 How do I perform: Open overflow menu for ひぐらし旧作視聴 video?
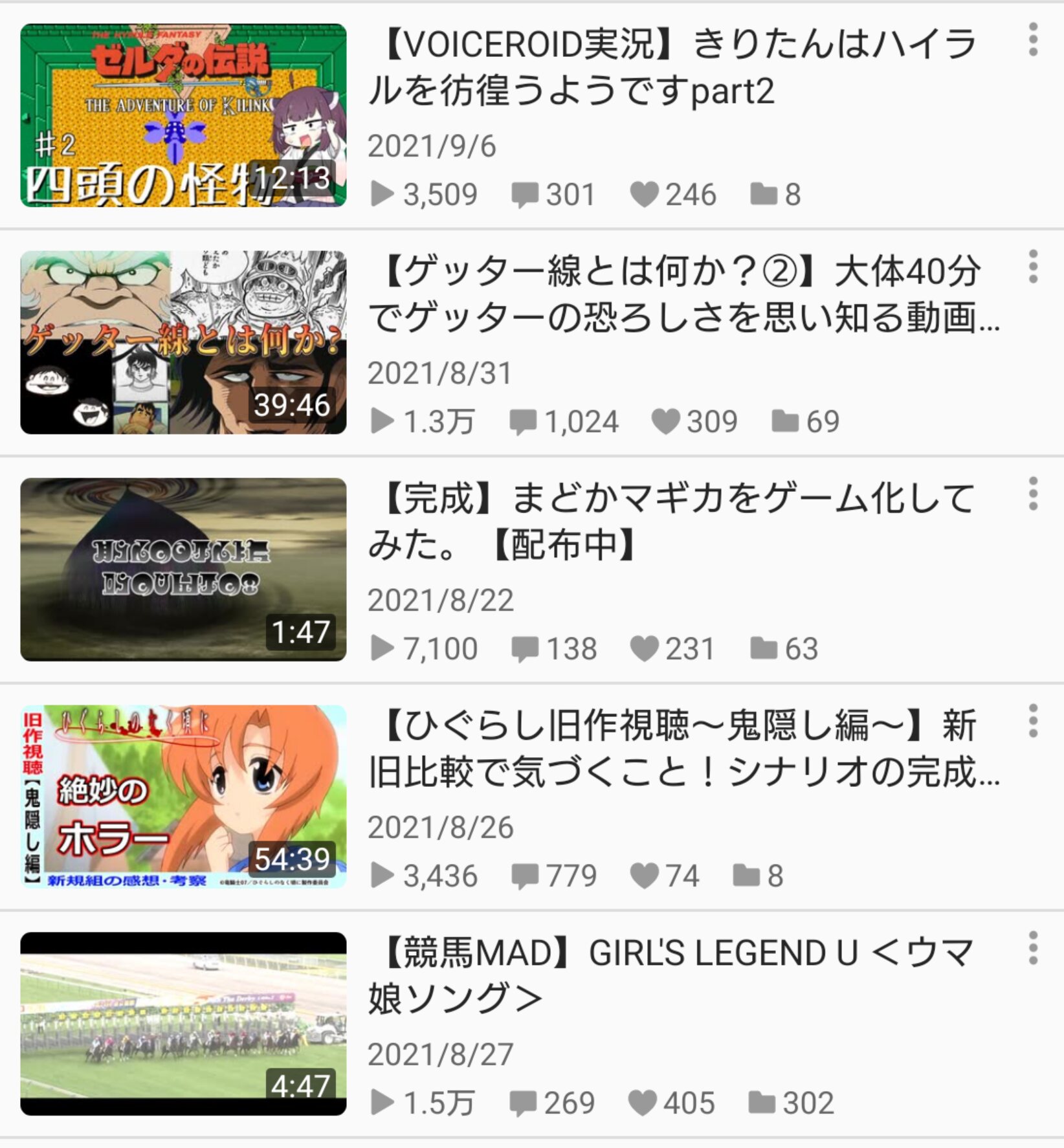point(1033,721)
